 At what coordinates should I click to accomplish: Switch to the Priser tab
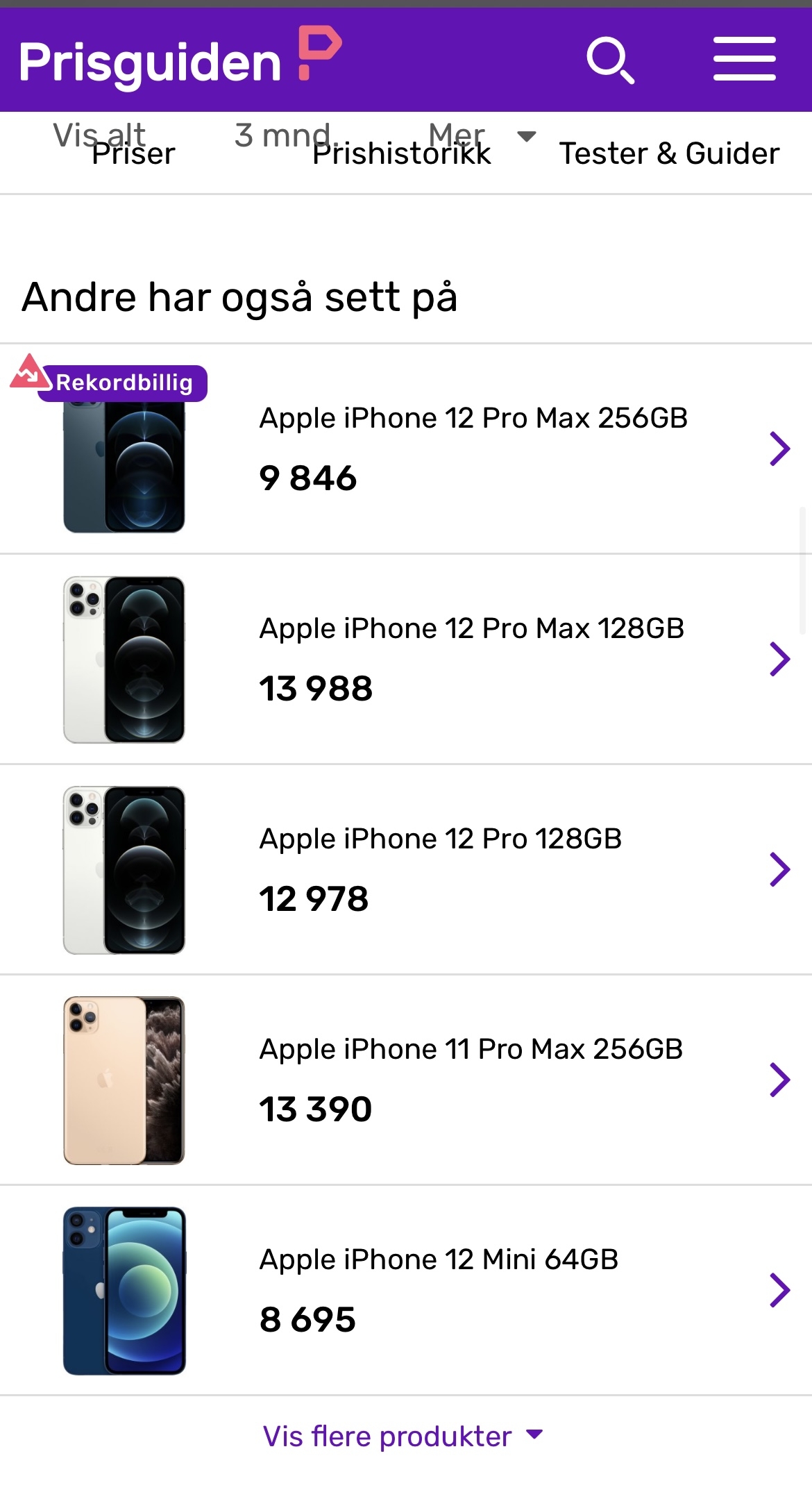pyautogui.click(x=133, y=153)
